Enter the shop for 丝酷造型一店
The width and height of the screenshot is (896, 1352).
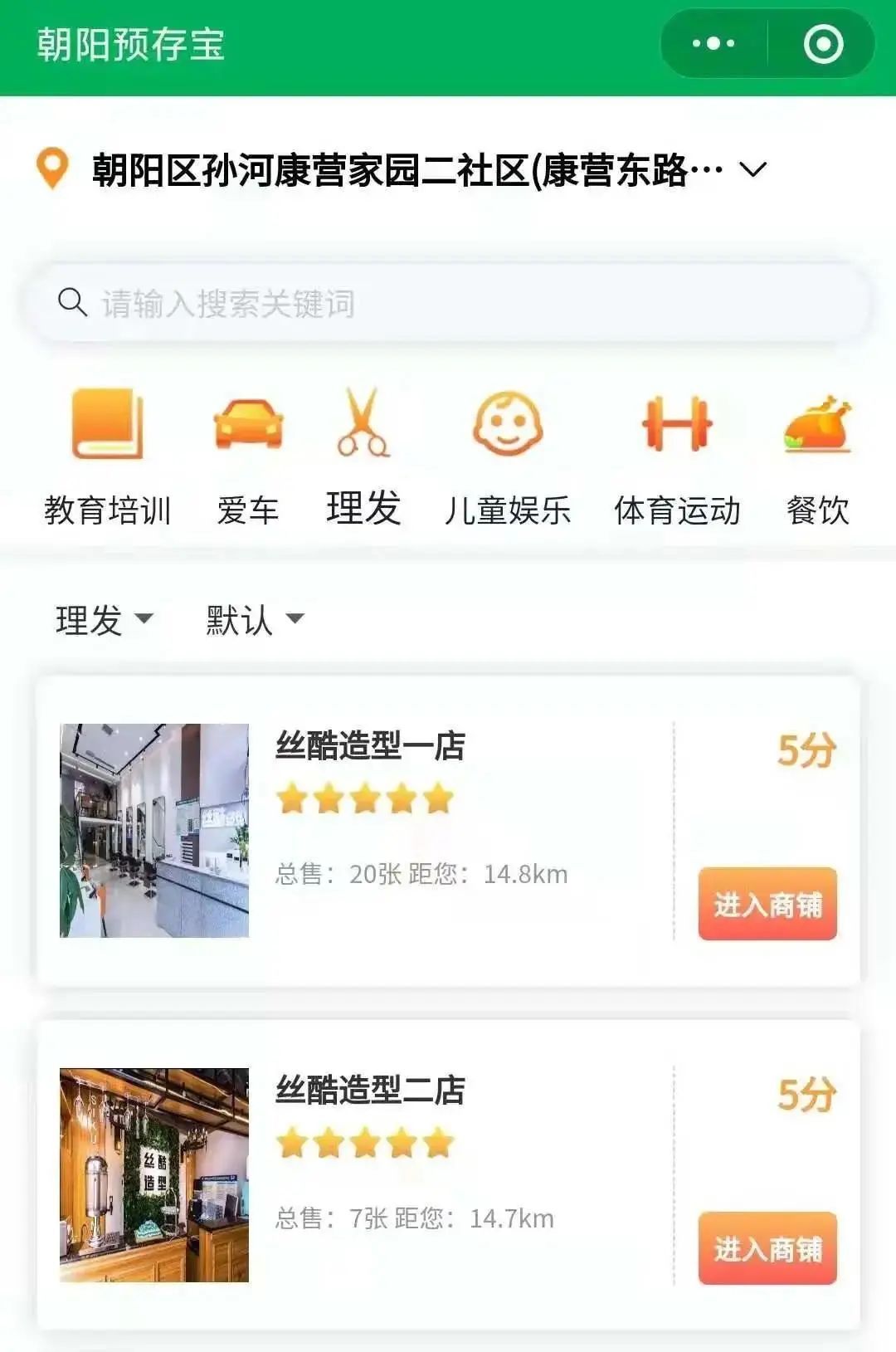(x=767, y=904)
